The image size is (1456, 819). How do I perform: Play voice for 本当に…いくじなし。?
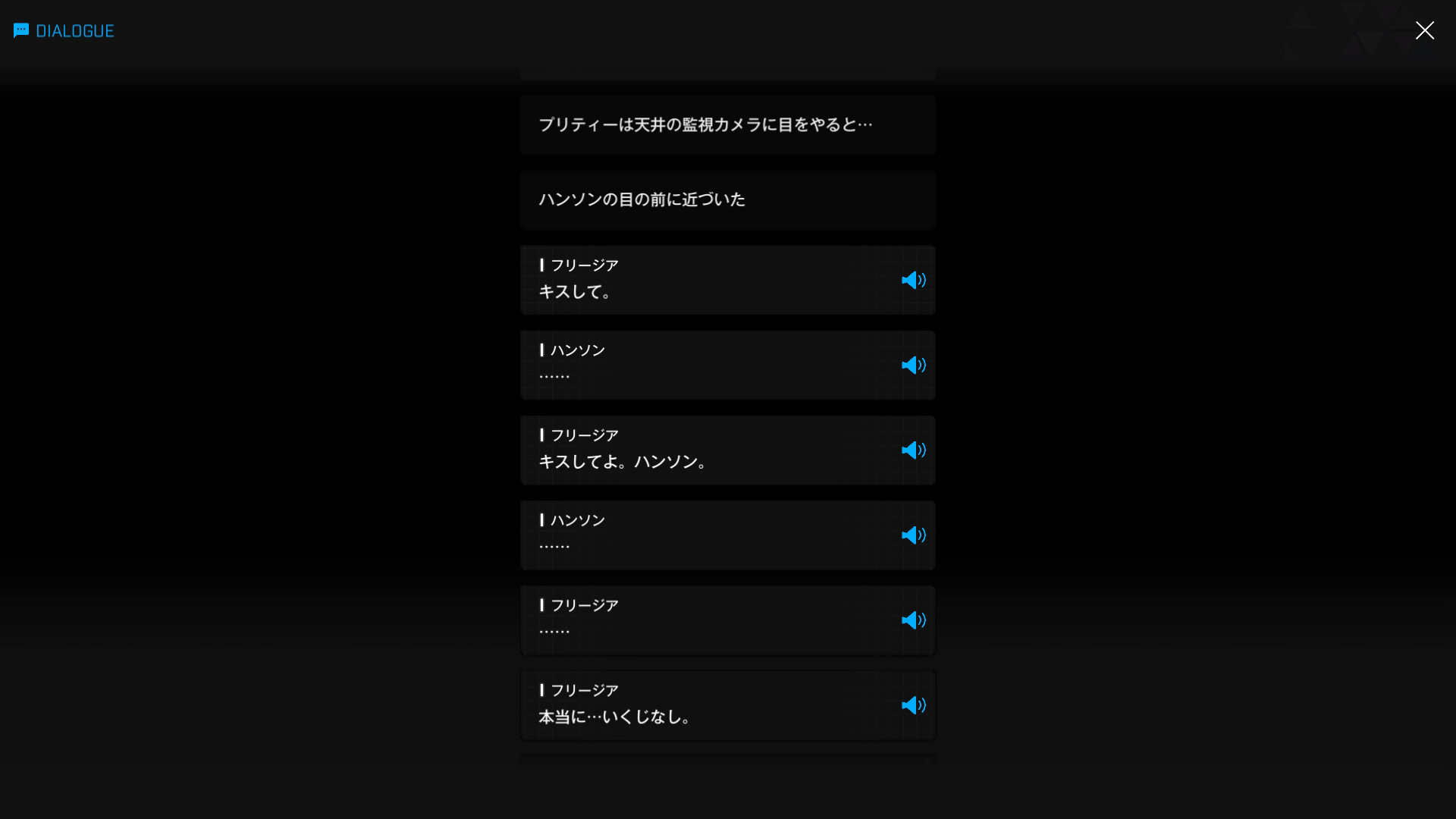[913, 705]
